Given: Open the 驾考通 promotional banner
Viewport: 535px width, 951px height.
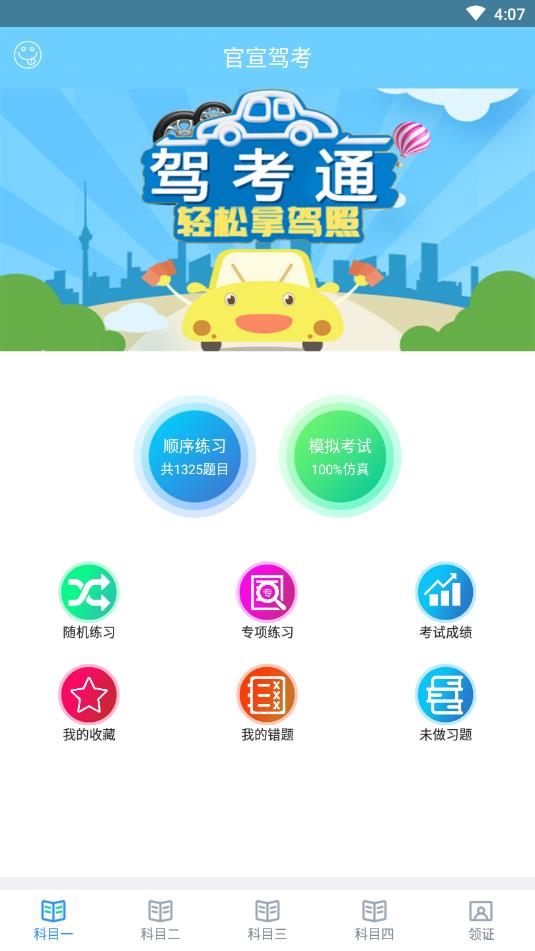Looking at the screenshot, I should [x=268, y=220].
